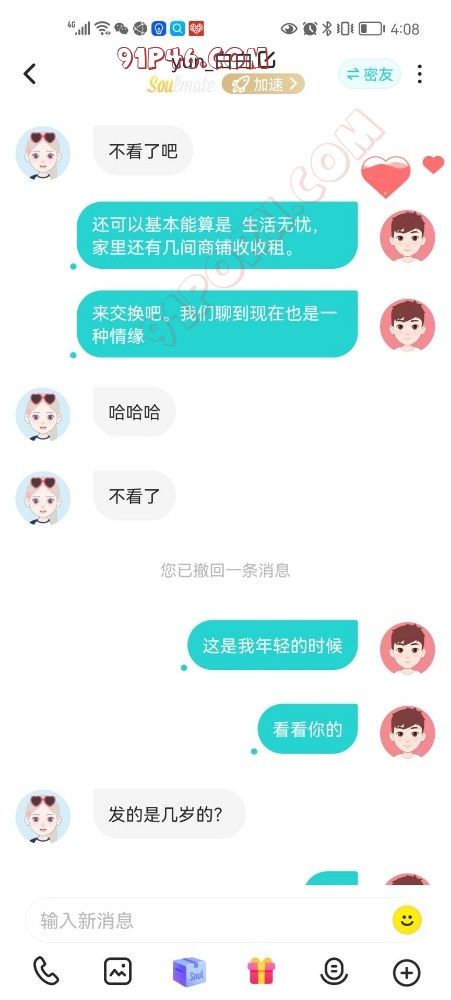The image size is (451, 1000).
Task: Go back from this chat
Action: click(30, 74)
